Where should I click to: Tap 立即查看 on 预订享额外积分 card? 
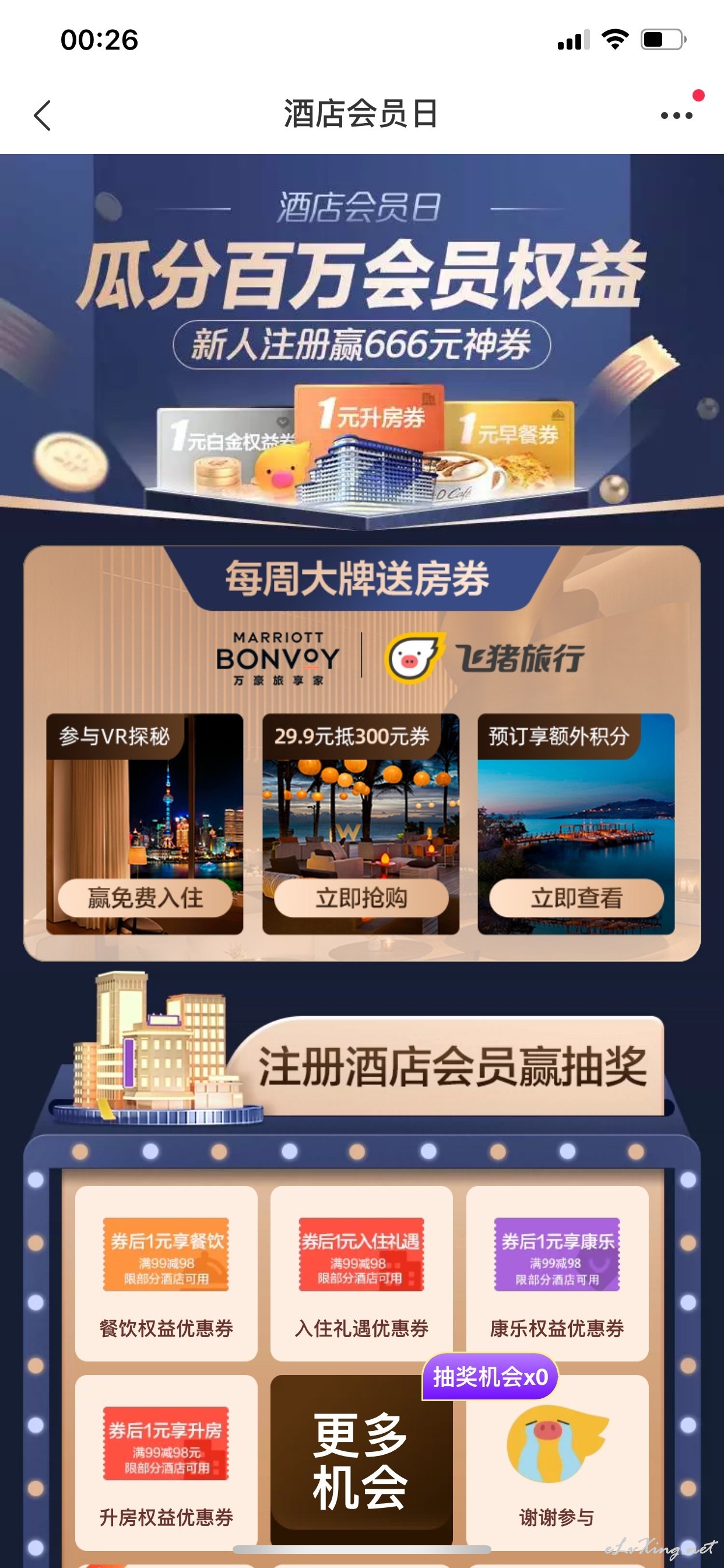click(576, 898)
